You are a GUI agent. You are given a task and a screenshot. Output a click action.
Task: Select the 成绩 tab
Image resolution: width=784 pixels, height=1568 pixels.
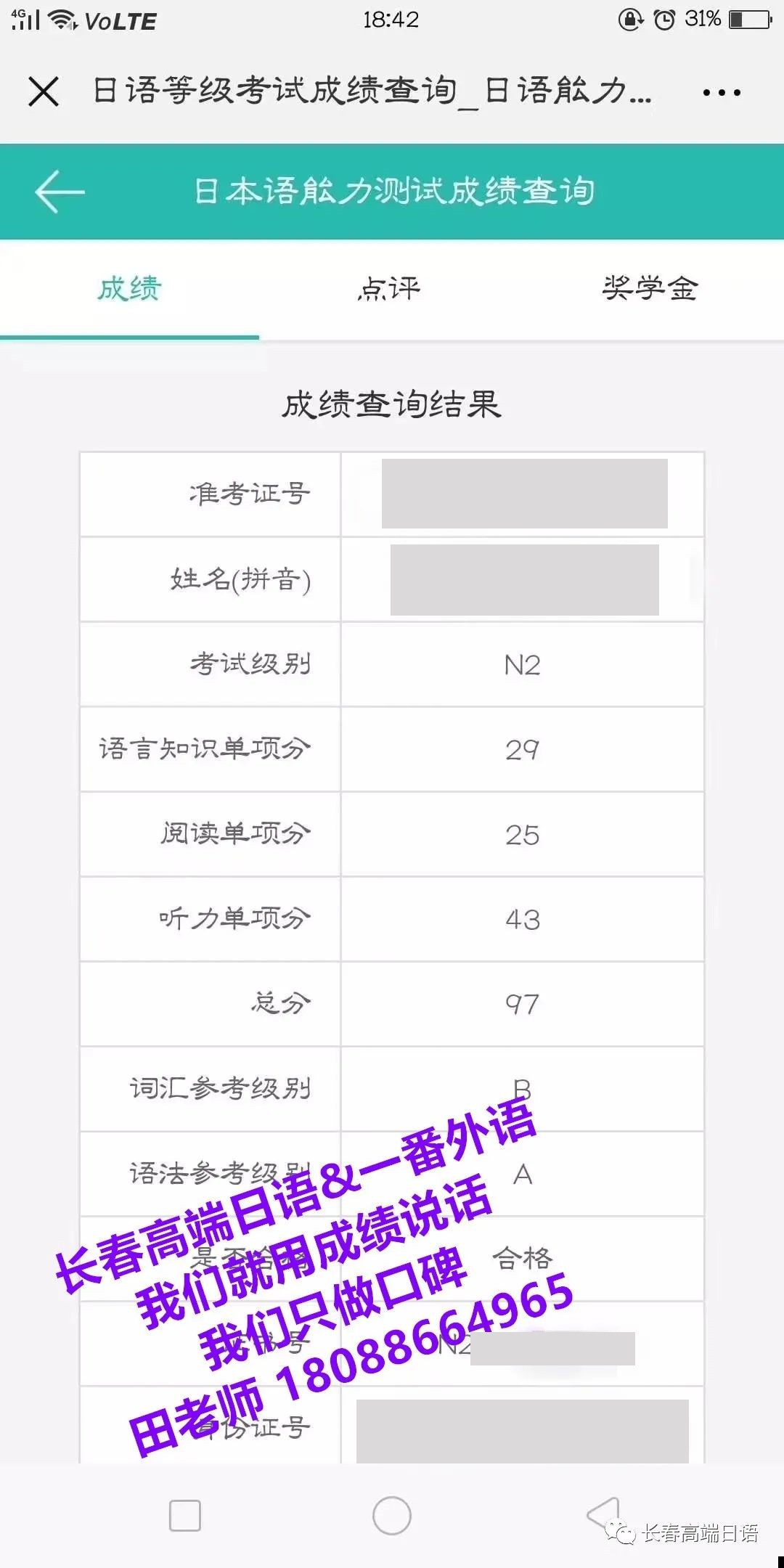129,289
